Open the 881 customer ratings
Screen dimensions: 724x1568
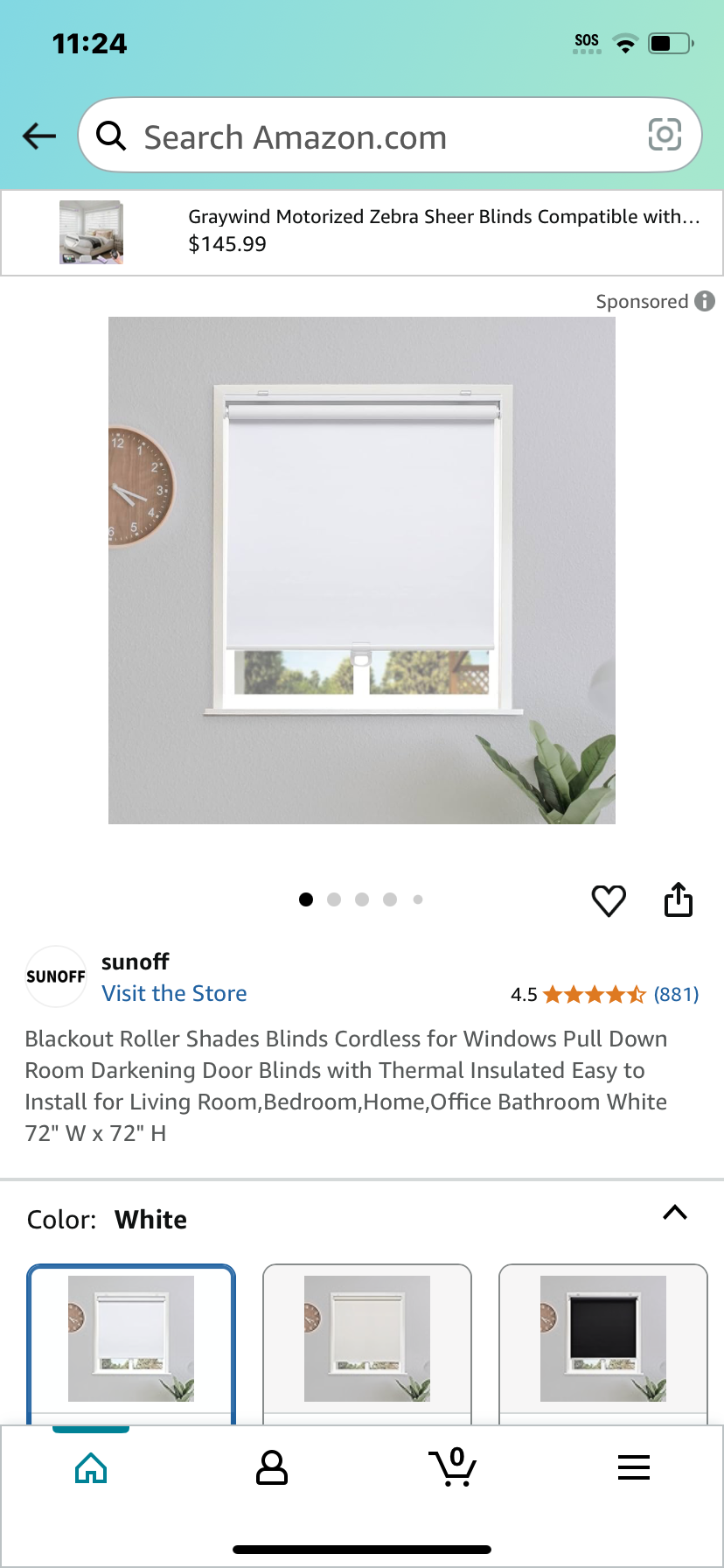coord(676,994)
